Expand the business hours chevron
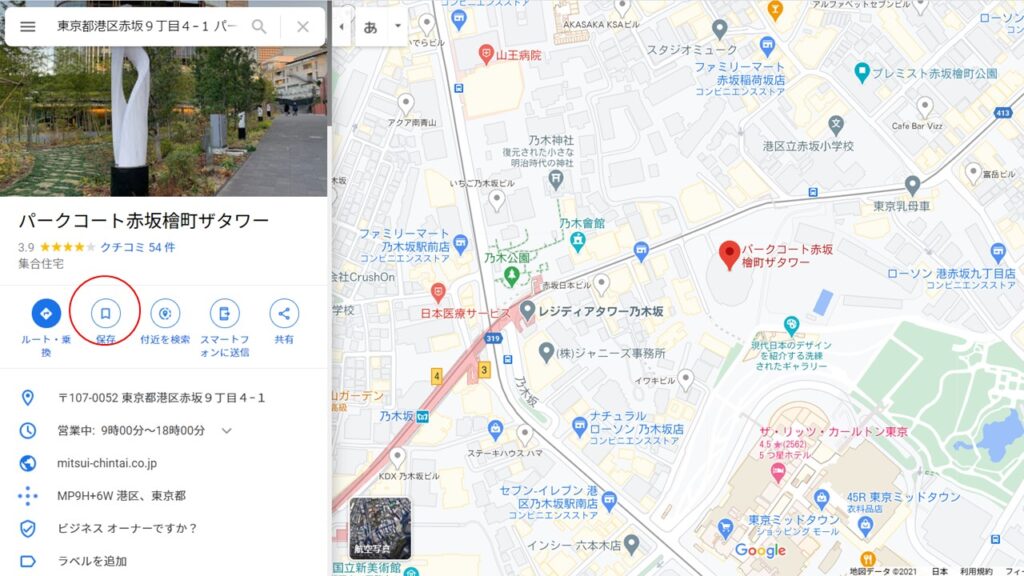The height and width of the screenshot is (576, 1024). [x=227, y=431]
